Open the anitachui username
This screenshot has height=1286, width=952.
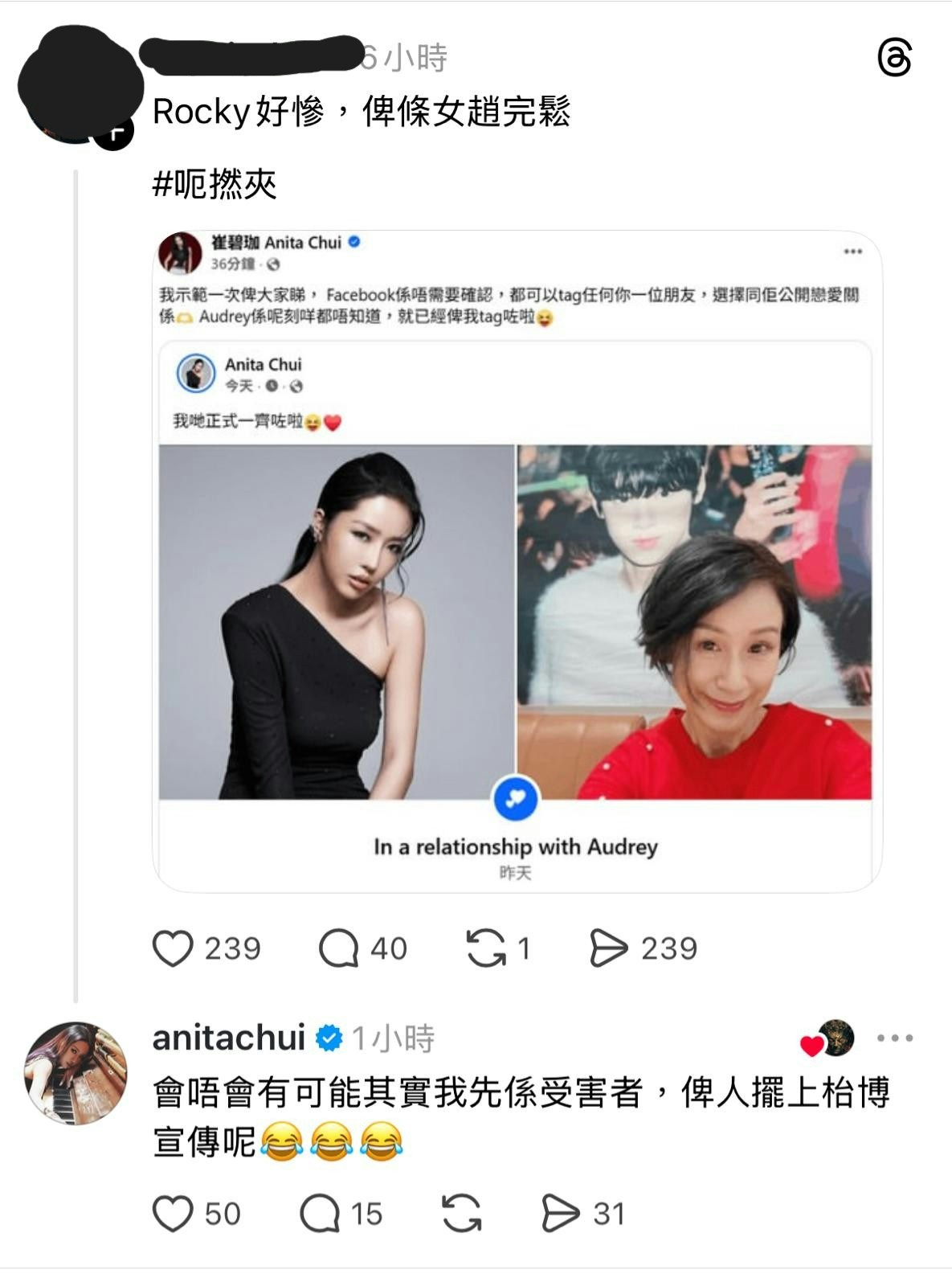click(x=229, y=1038)
